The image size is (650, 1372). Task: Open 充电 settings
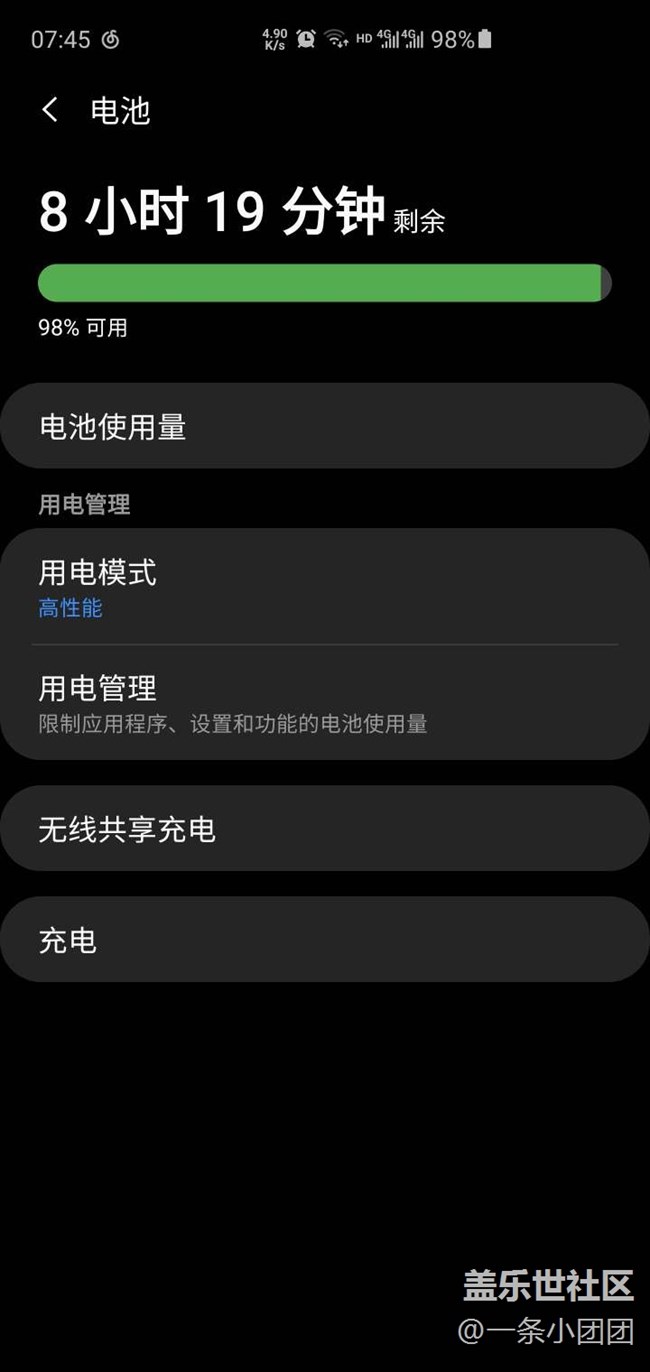coord(324,940)
